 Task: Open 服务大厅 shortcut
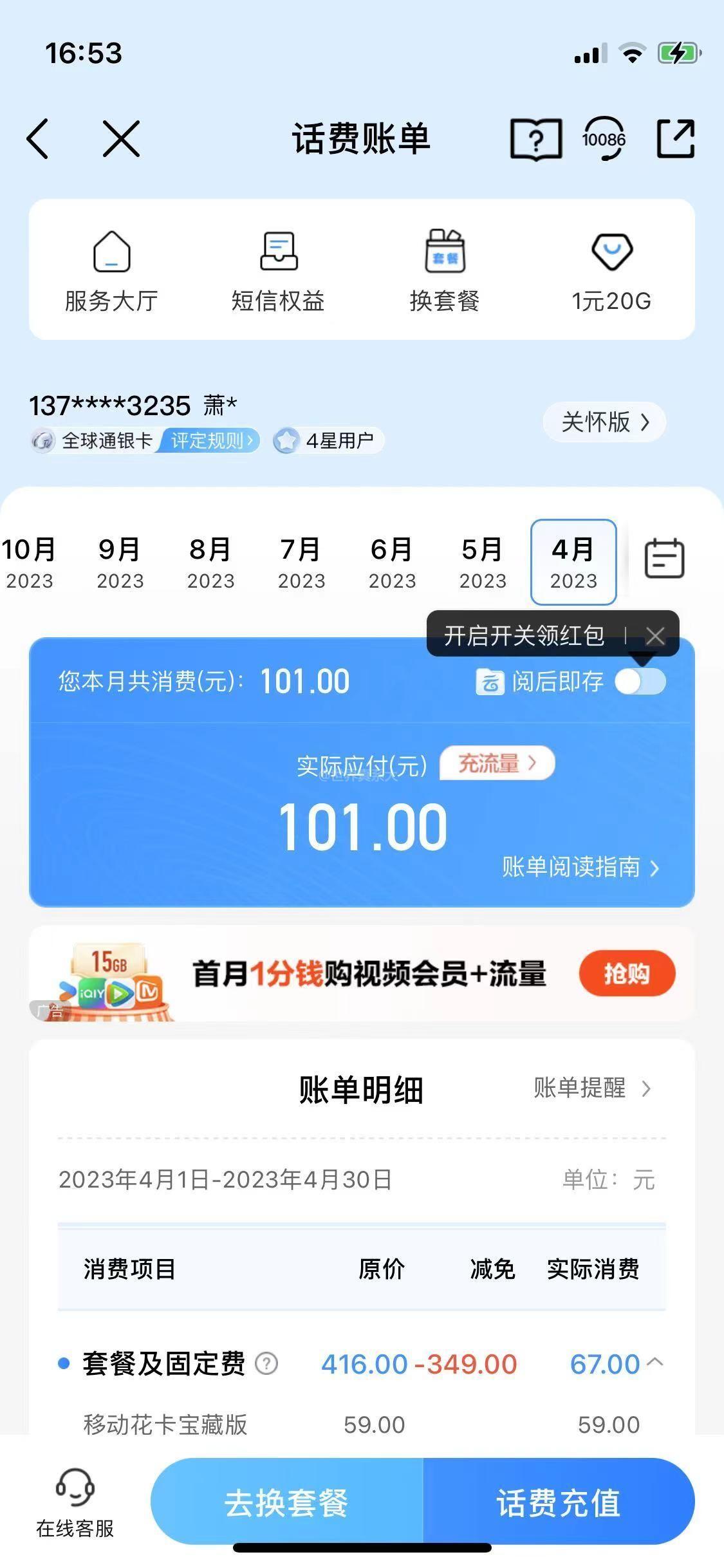click(x=111, y=272)
